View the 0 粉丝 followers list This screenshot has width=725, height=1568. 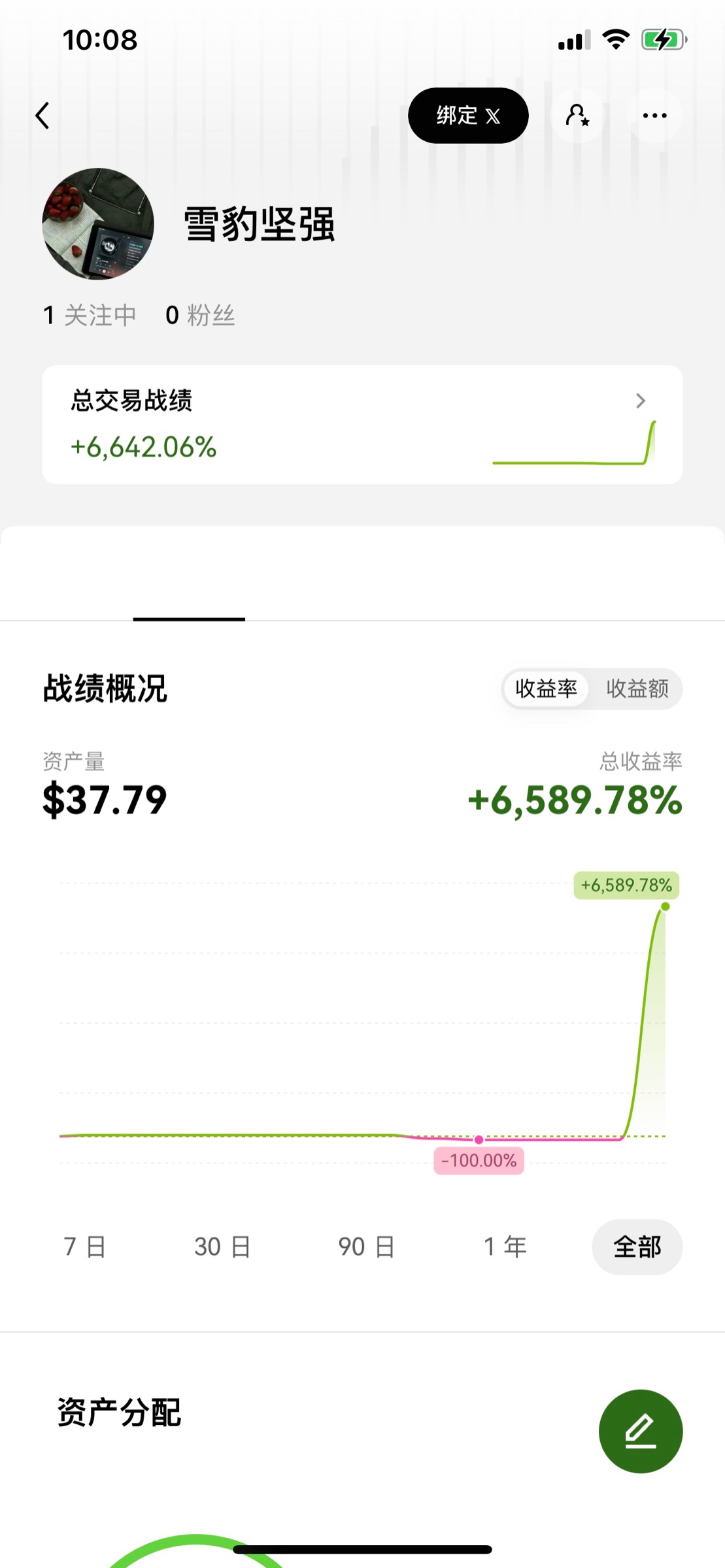[x=200, y=316]
